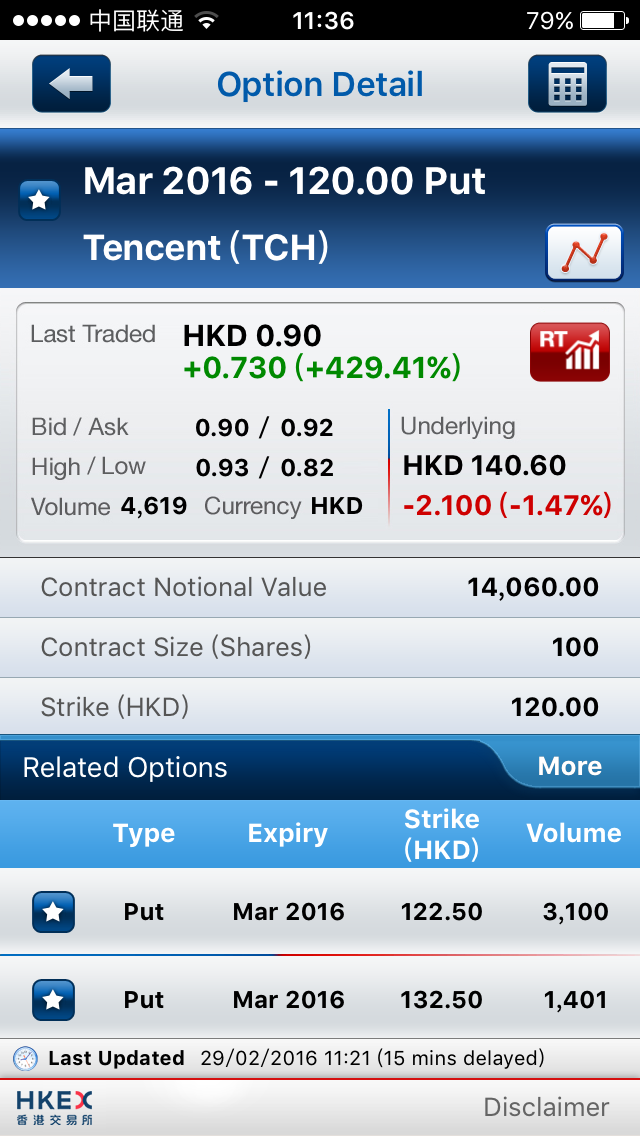Tap the red RT real-time quote icon
This screenshot has width=640, height=1136.
[569, 353]
